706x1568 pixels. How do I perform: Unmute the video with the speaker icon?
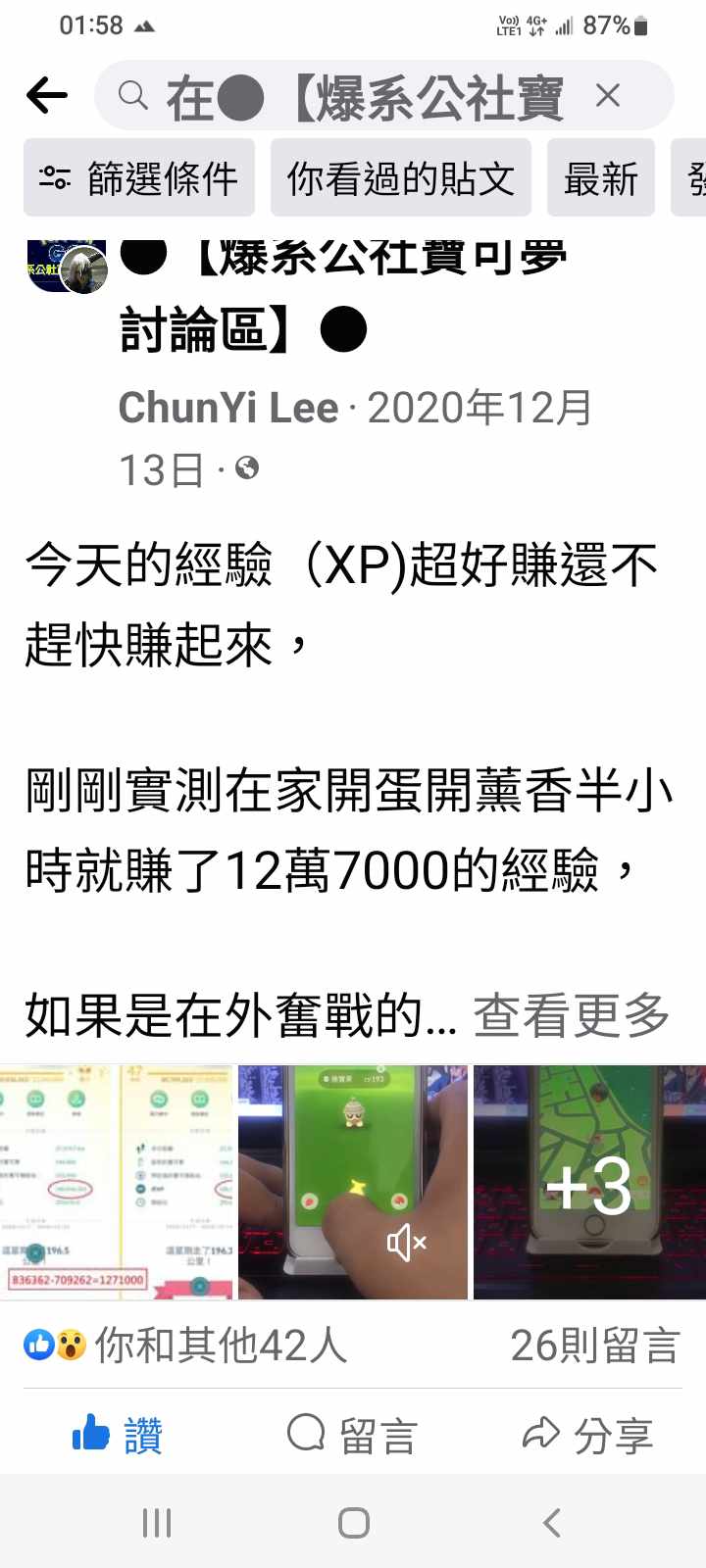pyautogui.click(x=405, y=1244)
